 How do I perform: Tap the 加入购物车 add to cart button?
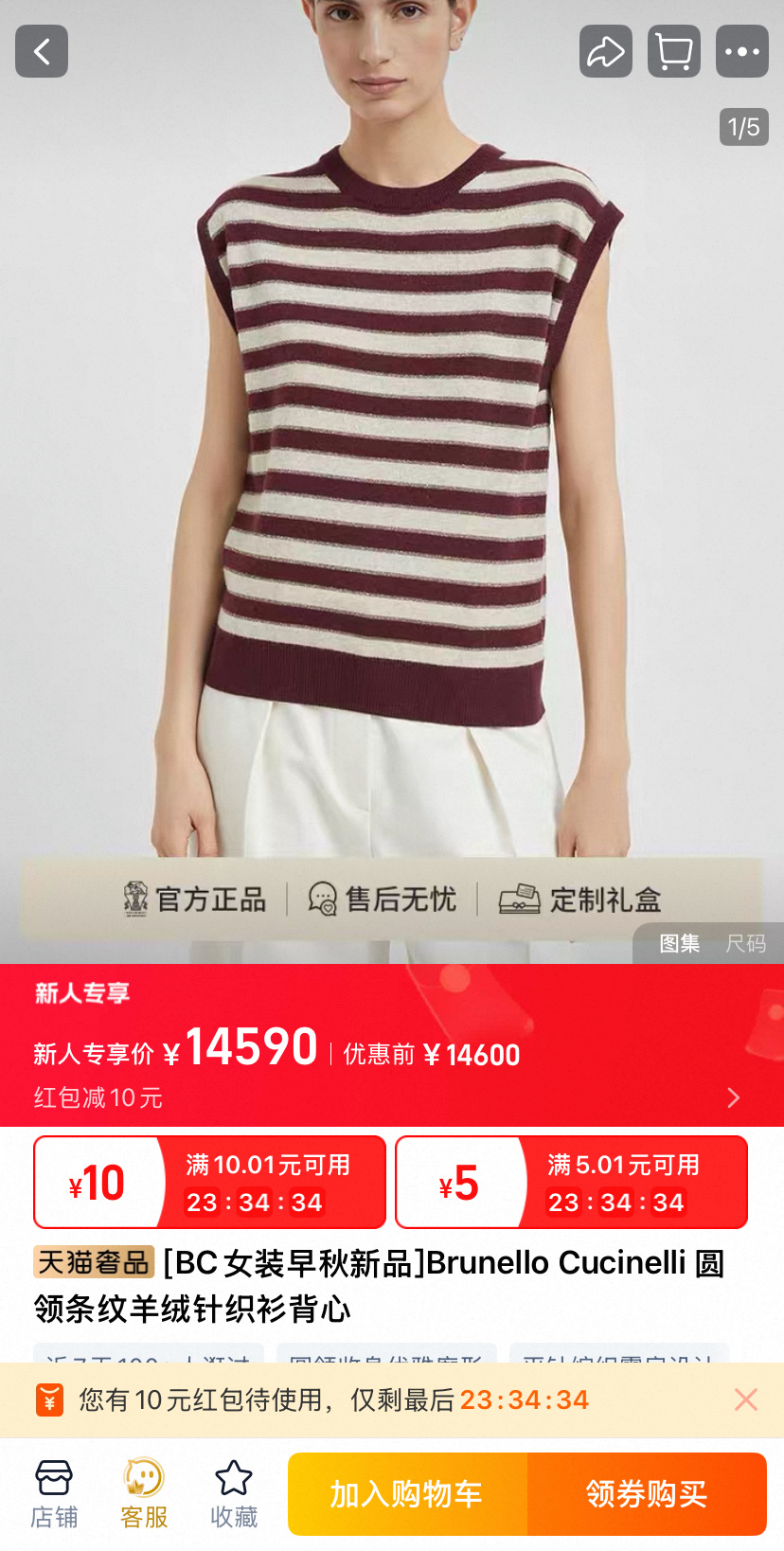(x=406, y=1493)
